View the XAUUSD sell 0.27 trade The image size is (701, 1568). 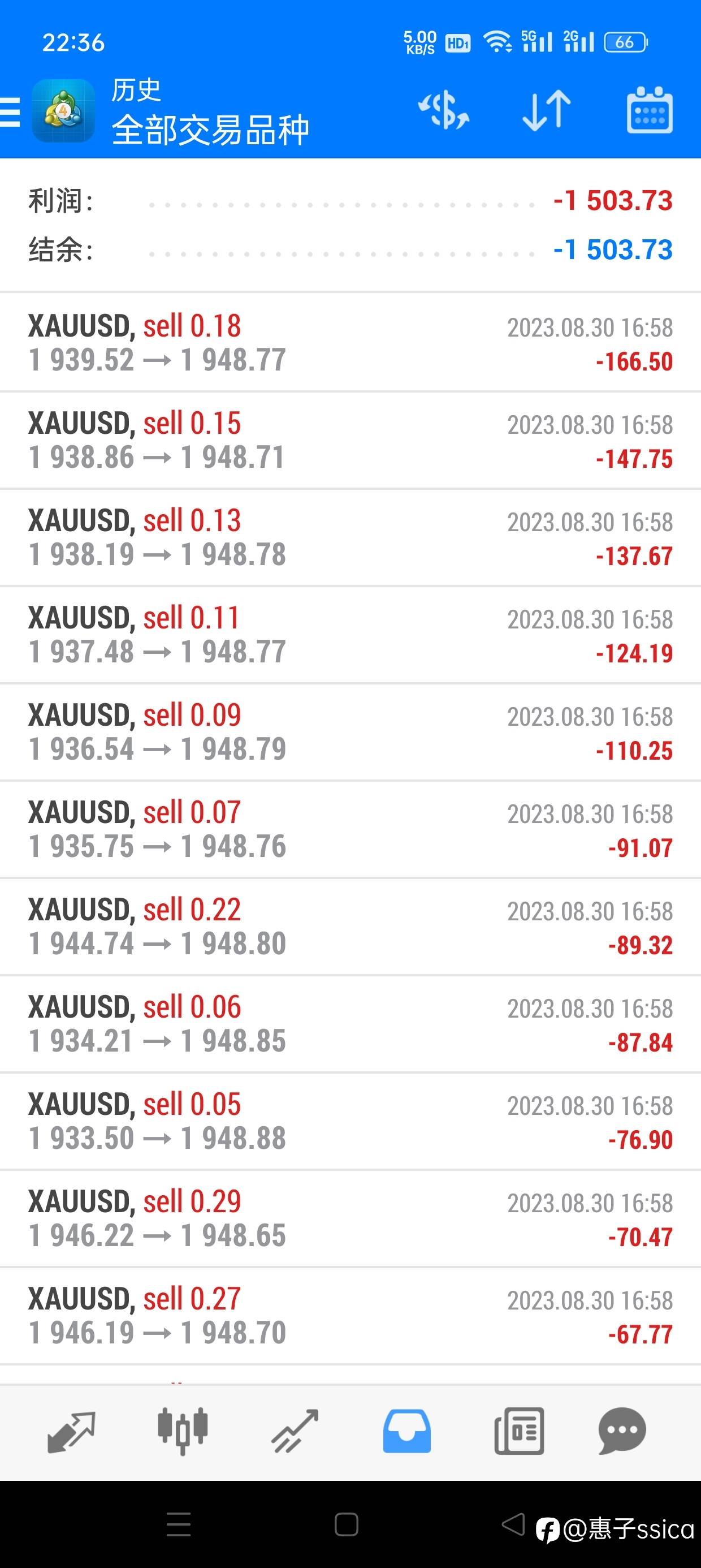(x=350, y=1317)
